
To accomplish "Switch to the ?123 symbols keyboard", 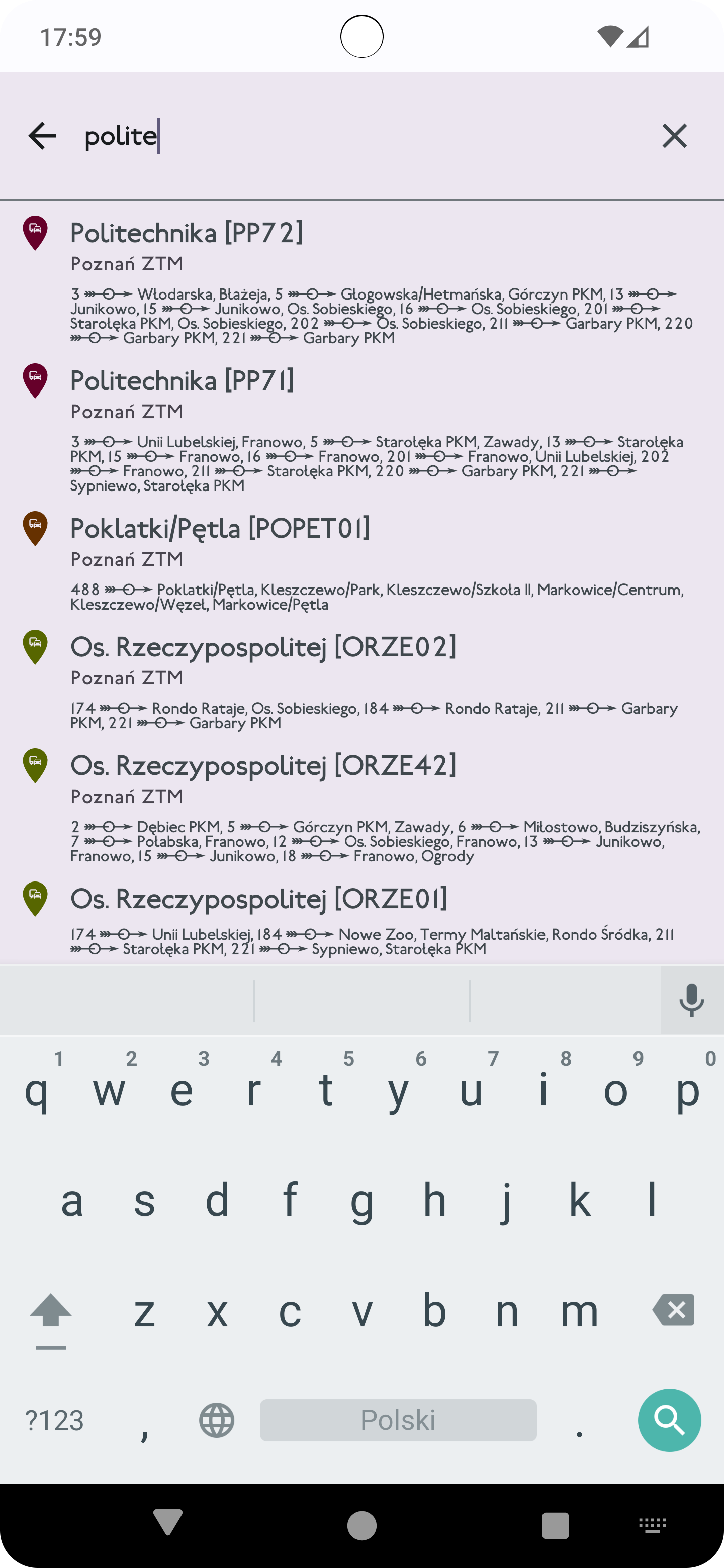I will pyautogui.click(x=54, y=1420).
